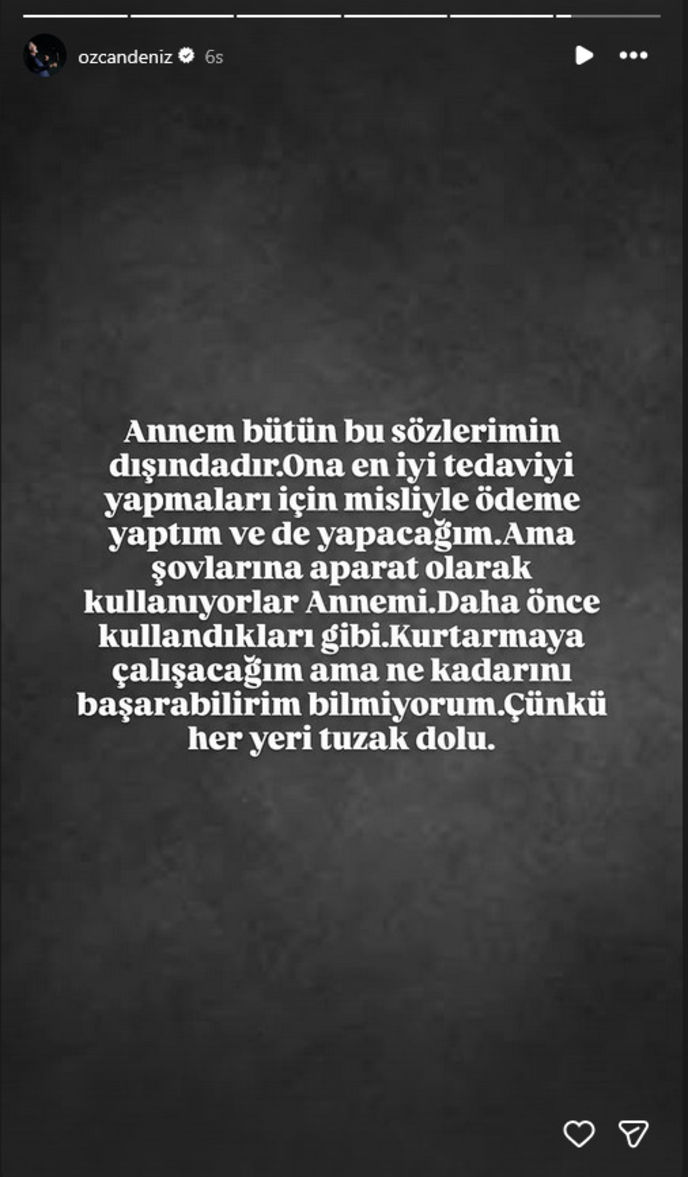Open ozcandeniz profile picture
This screenshot has width=688, height=1177.
tap(44, 56)
